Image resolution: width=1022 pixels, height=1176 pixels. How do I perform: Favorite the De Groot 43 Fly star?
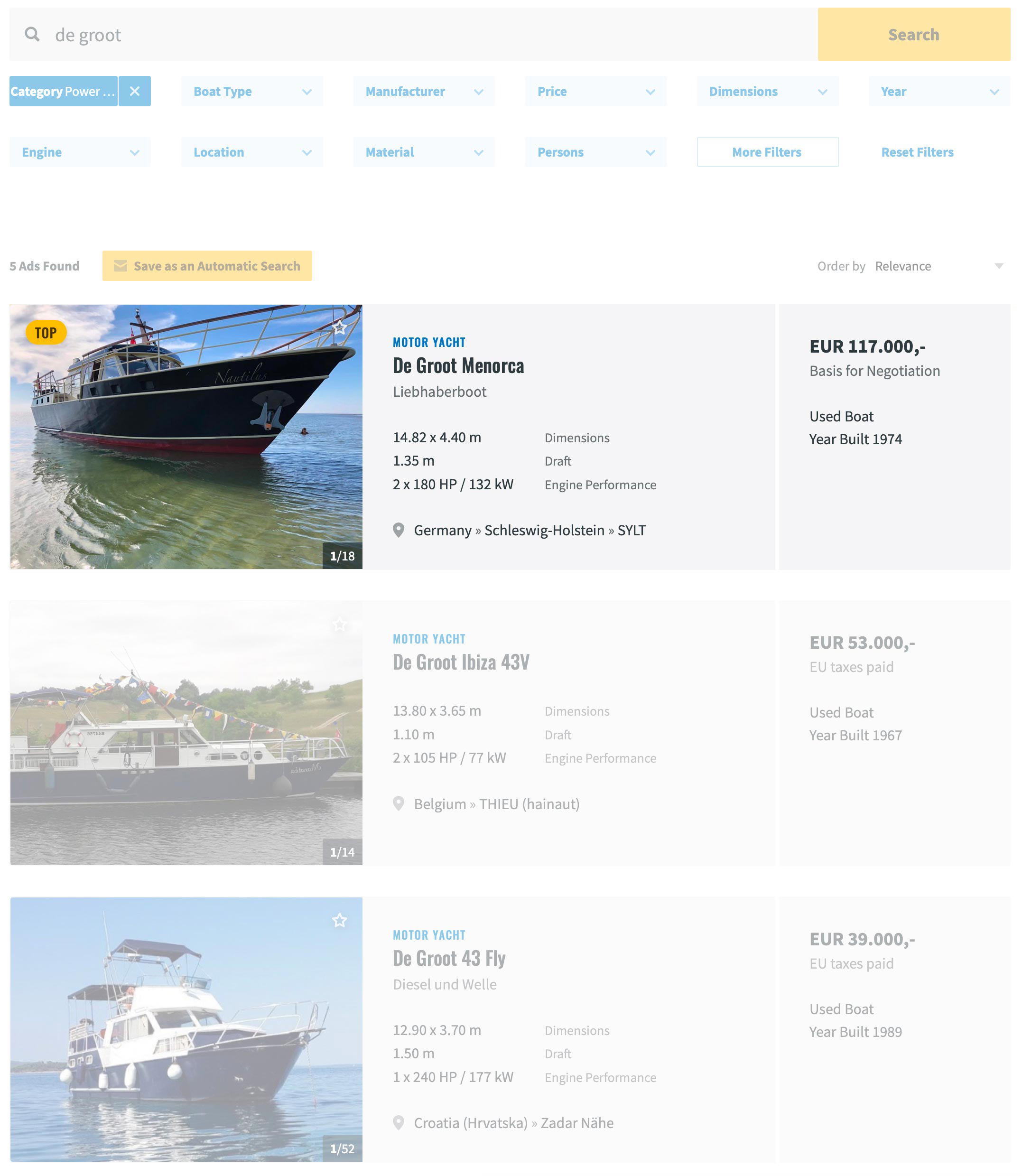coord(339,921)
